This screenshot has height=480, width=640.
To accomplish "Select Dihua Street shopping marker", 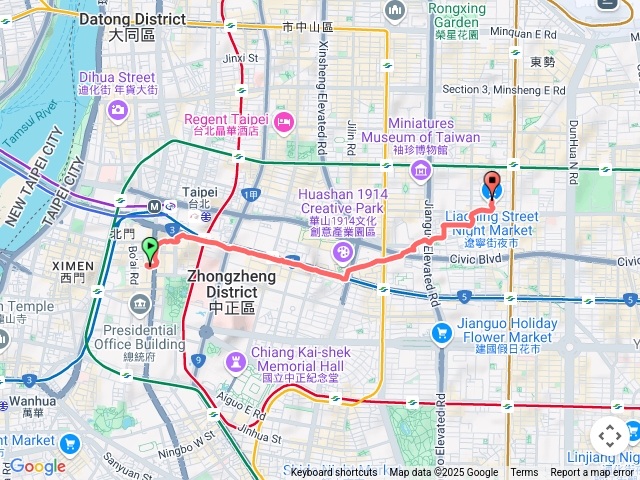I will tap(118, 107).
